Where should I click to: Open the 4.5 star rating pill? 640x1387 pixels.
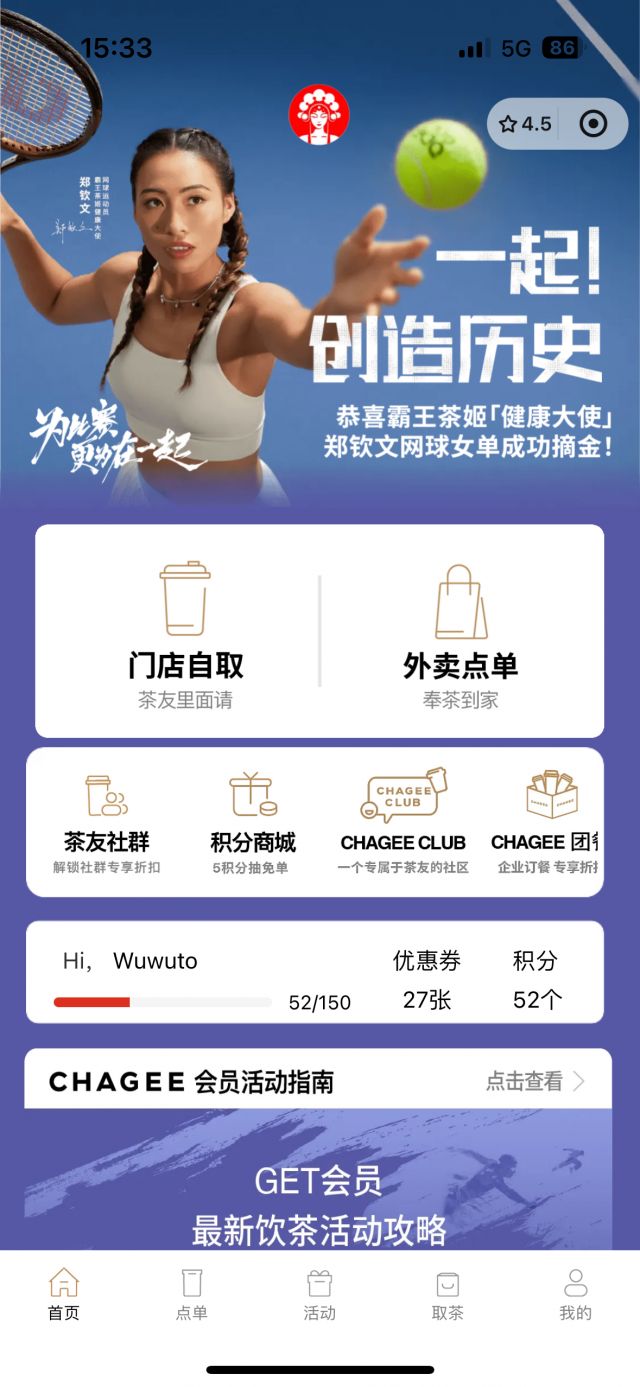526,124
